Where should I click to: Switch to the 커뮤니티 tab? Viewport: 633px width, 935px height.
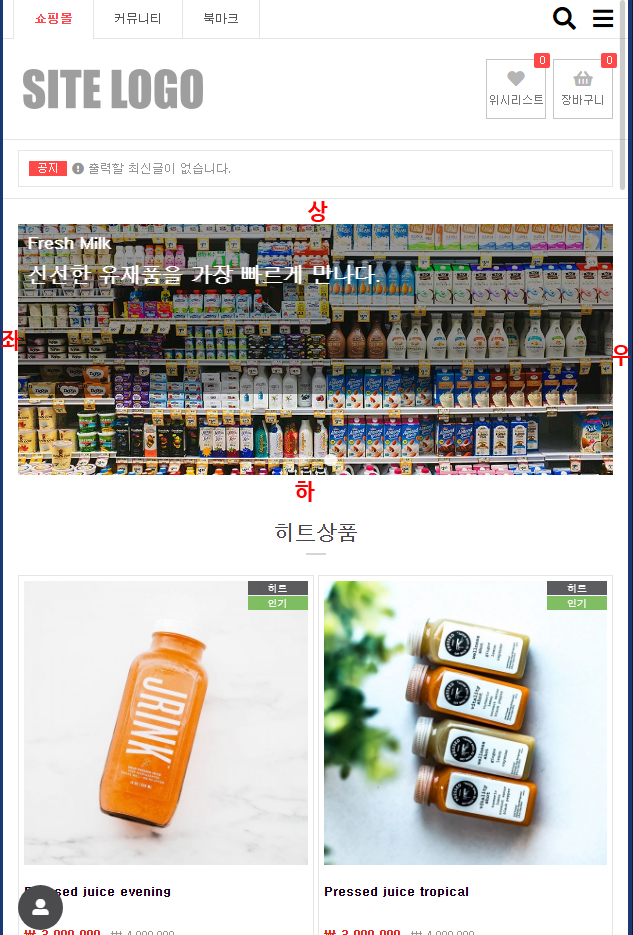pos(138,19)
